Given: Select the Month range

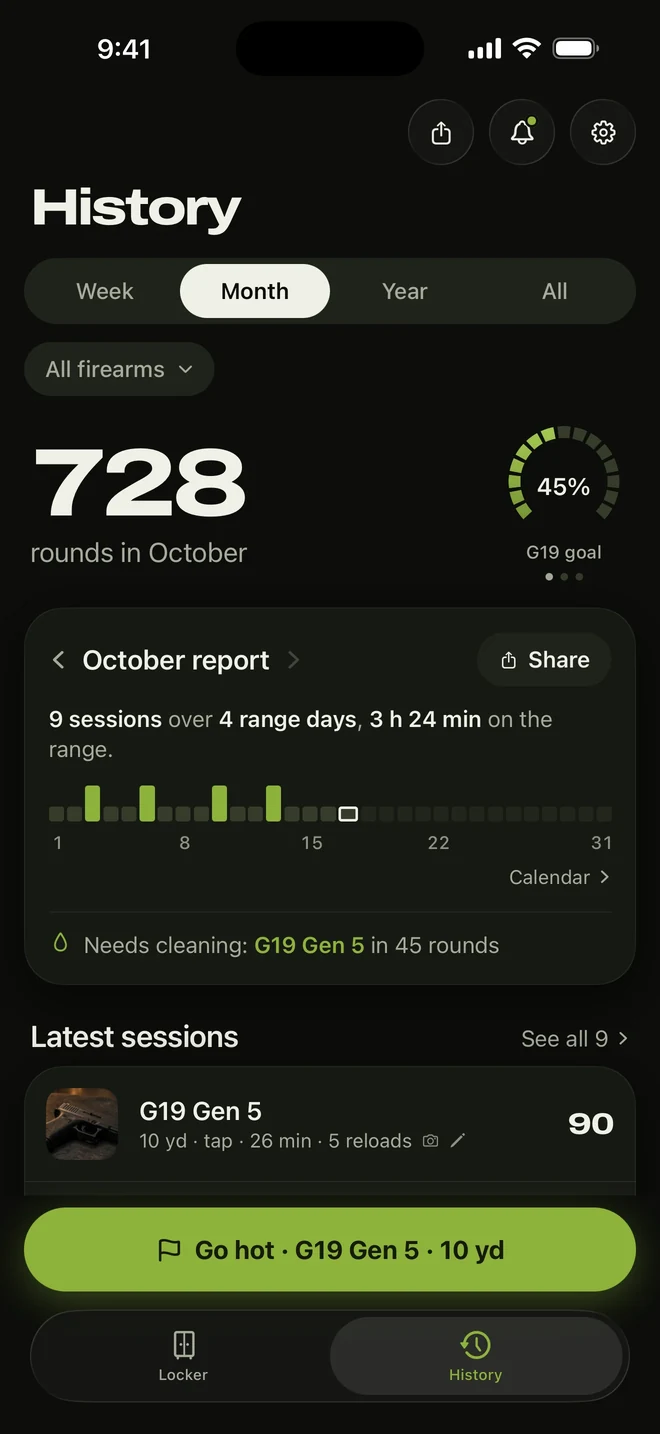Looking at the screenshot, I should [255, 291].
